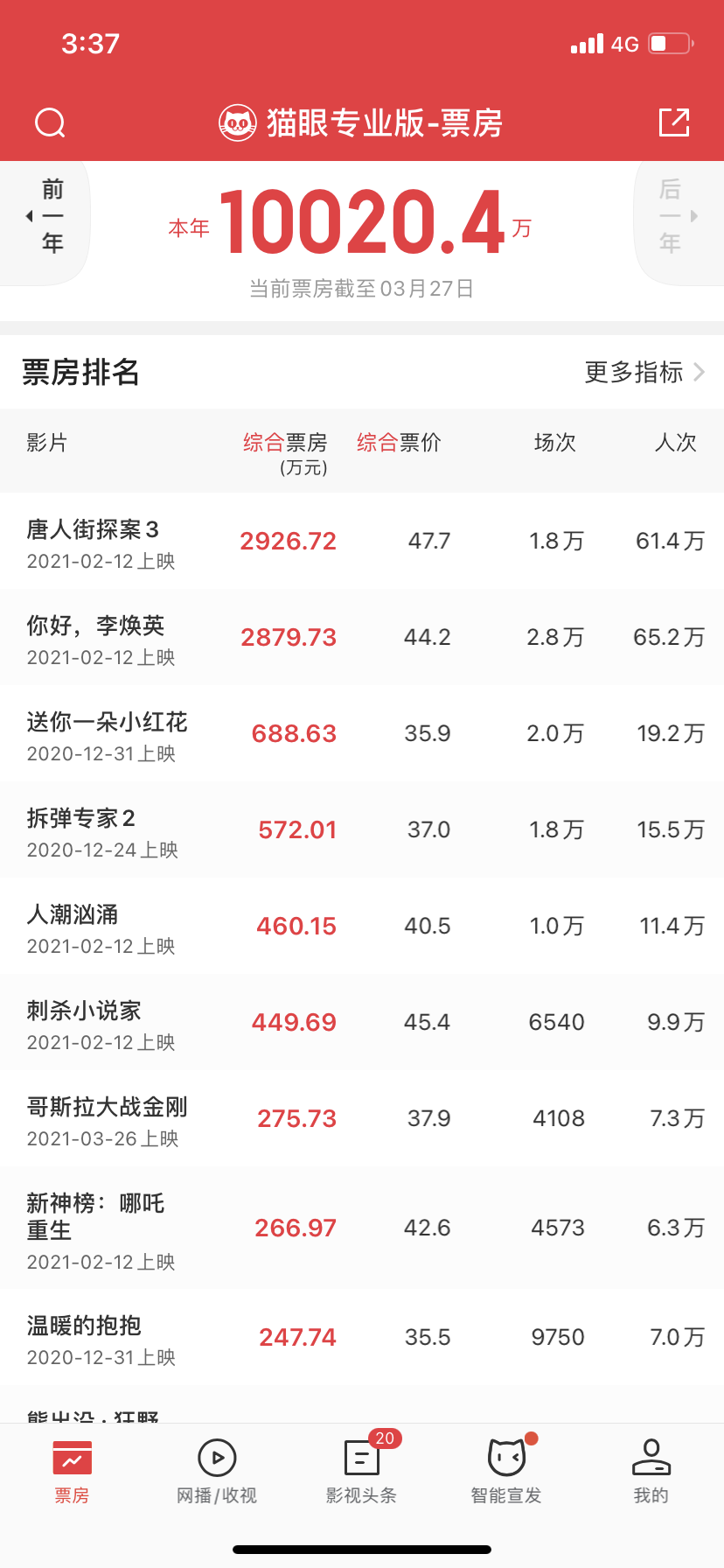This screenshot has height=1568, width=724.
Task: Open the 唐人街探案3 row
Action: click(x=362, y=541)
